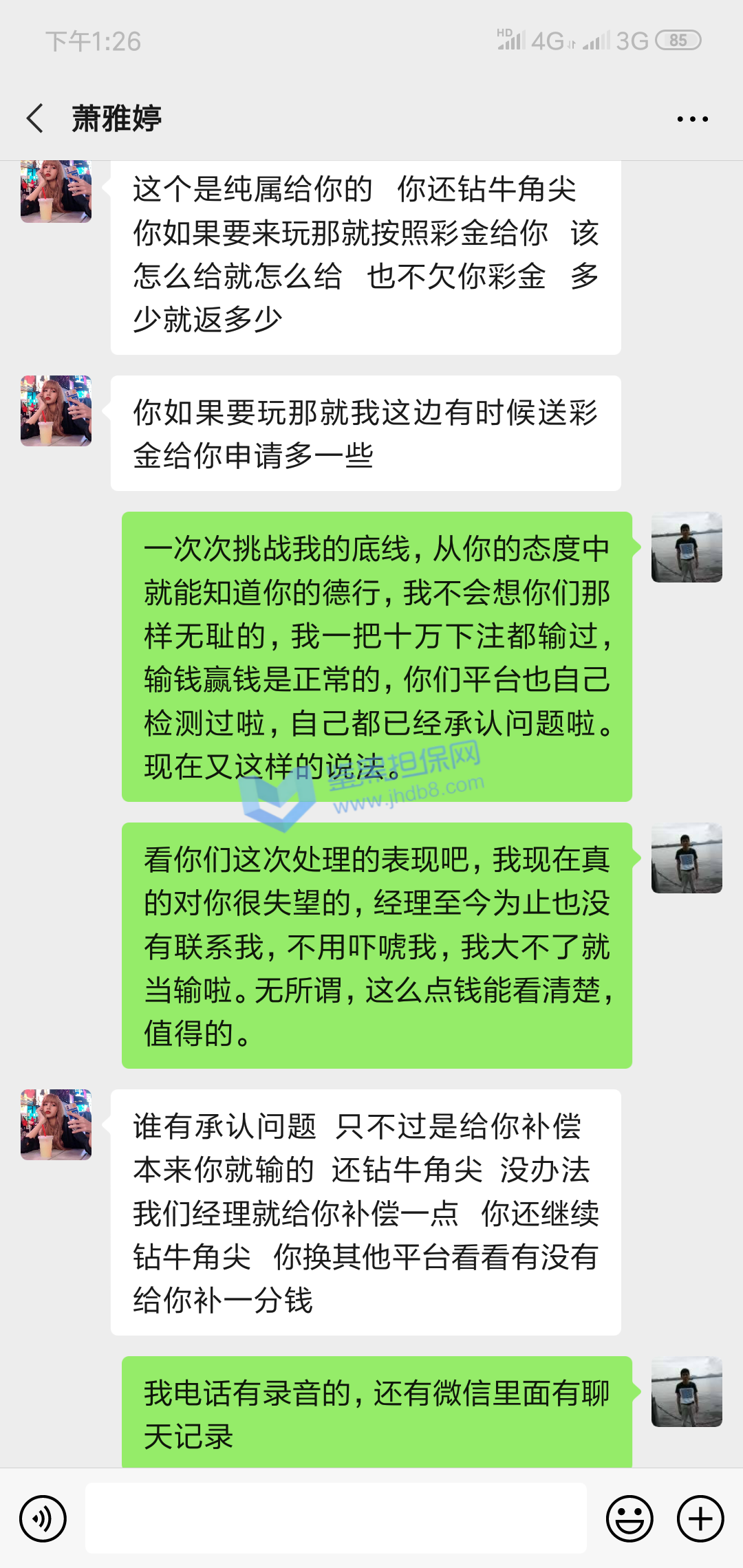This screenshot has height=1568, width=743.
Task: View own avatar beside 我电话有录音的 message
Action: (687, 1391)
